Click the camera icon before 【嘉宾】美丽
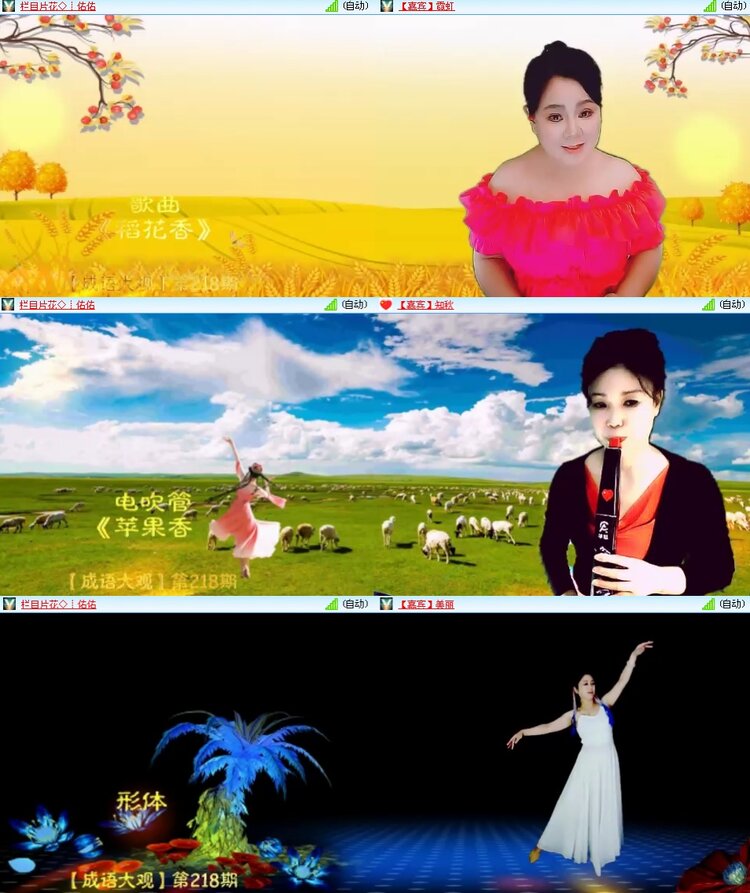Image resolution: width=750 pixels, height=893 pixels. 386,603
